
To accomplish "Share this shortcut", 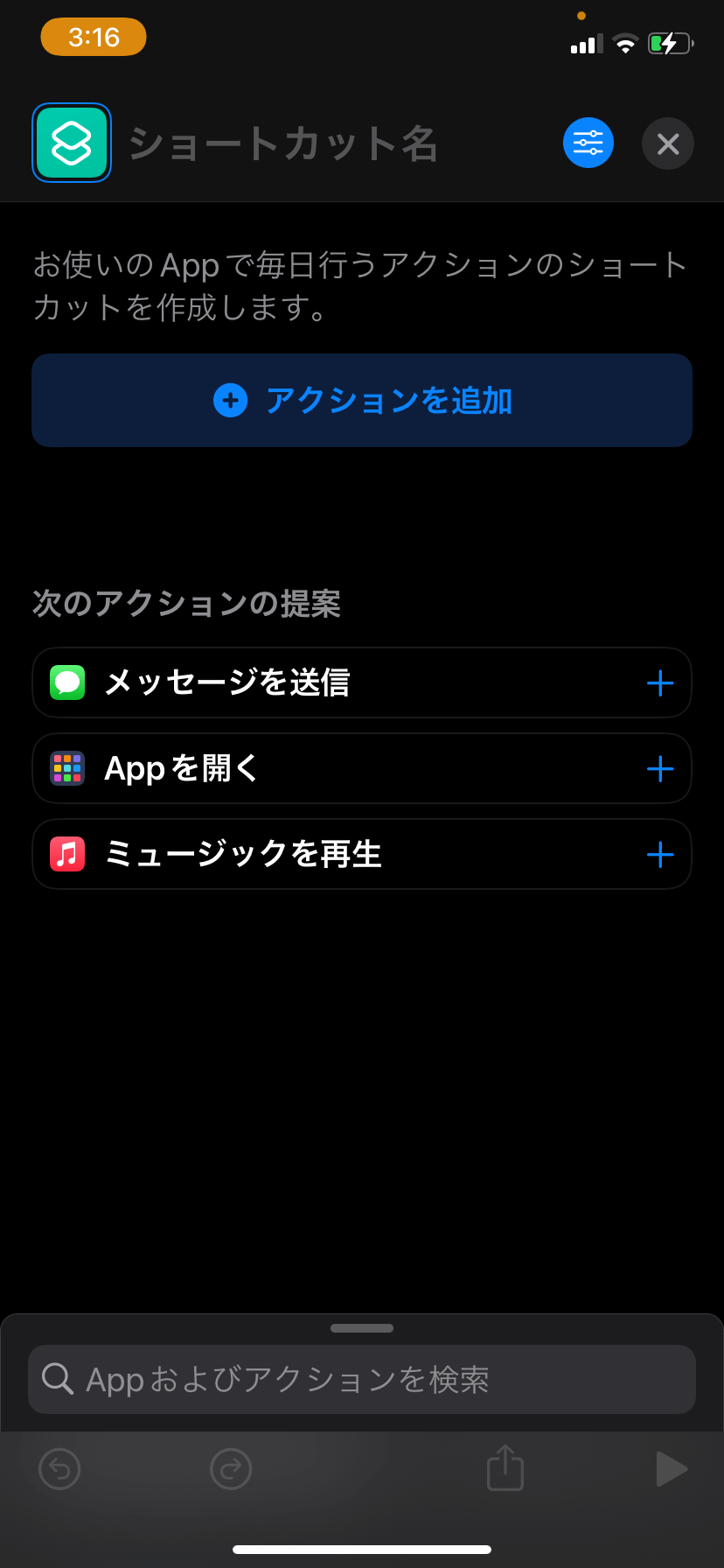I will (x=505, y=1467).
